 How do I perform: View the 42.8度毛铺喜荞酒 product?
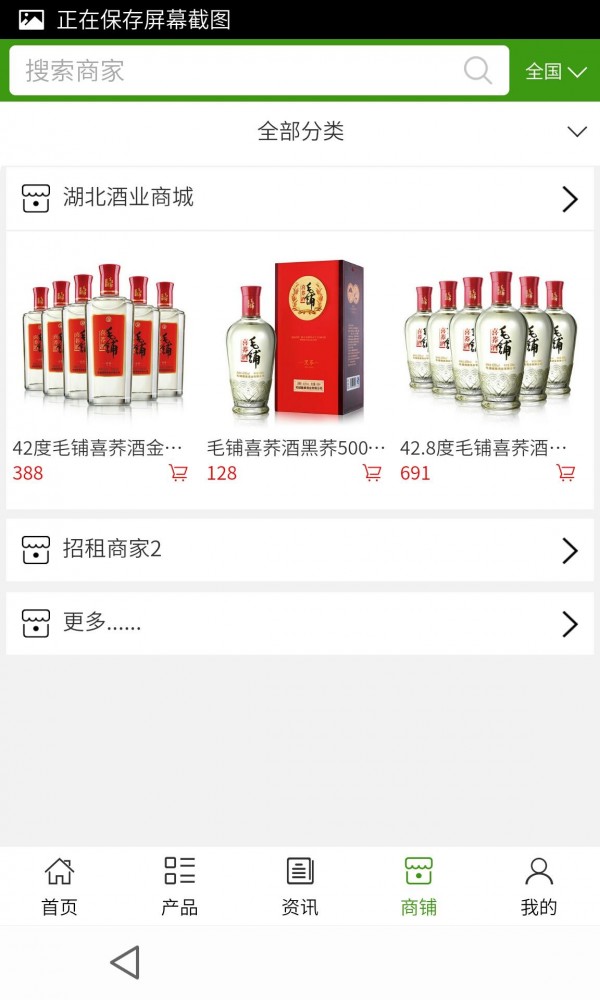coord(490,340)
